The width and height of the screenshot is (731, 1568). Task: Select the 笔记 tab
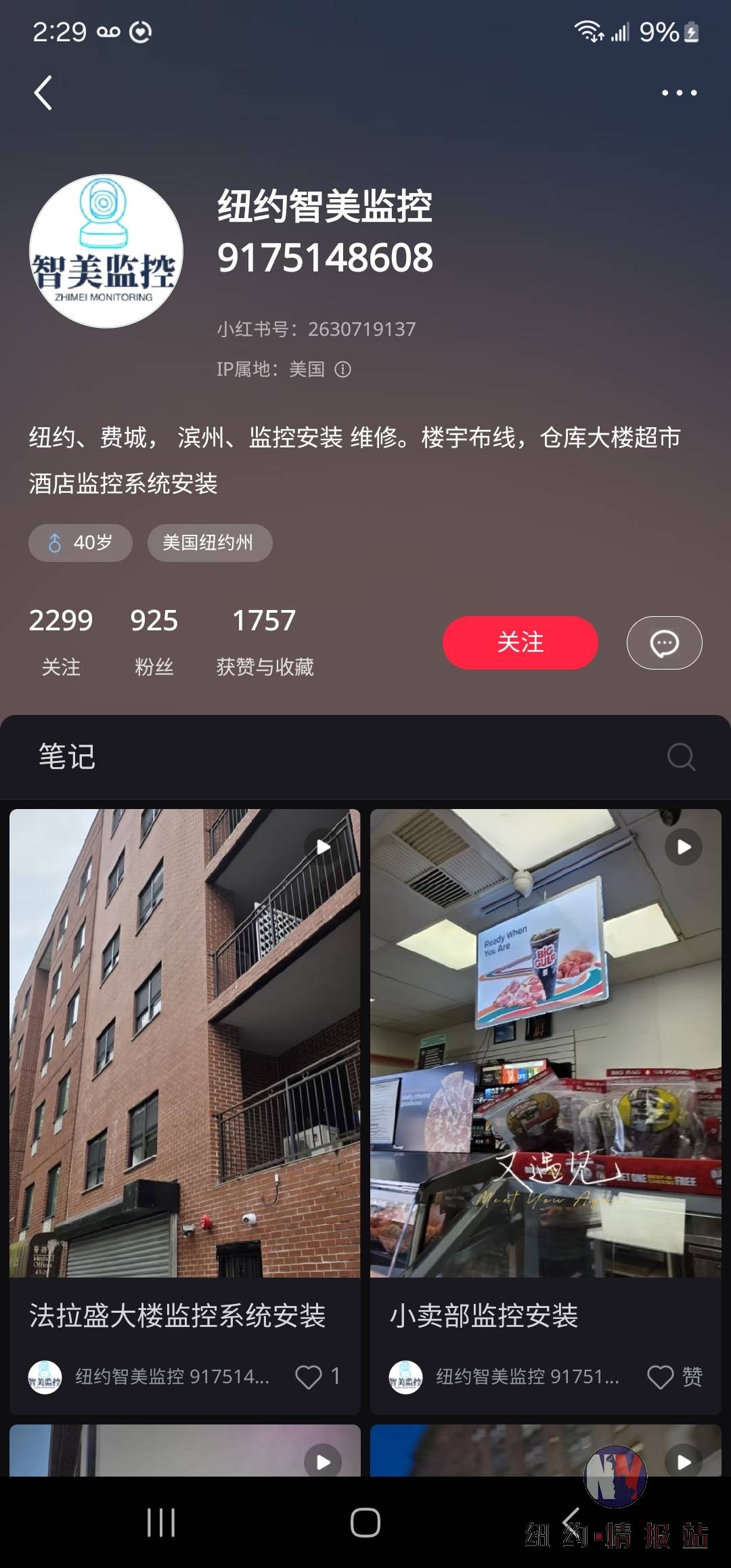(67, 757)
